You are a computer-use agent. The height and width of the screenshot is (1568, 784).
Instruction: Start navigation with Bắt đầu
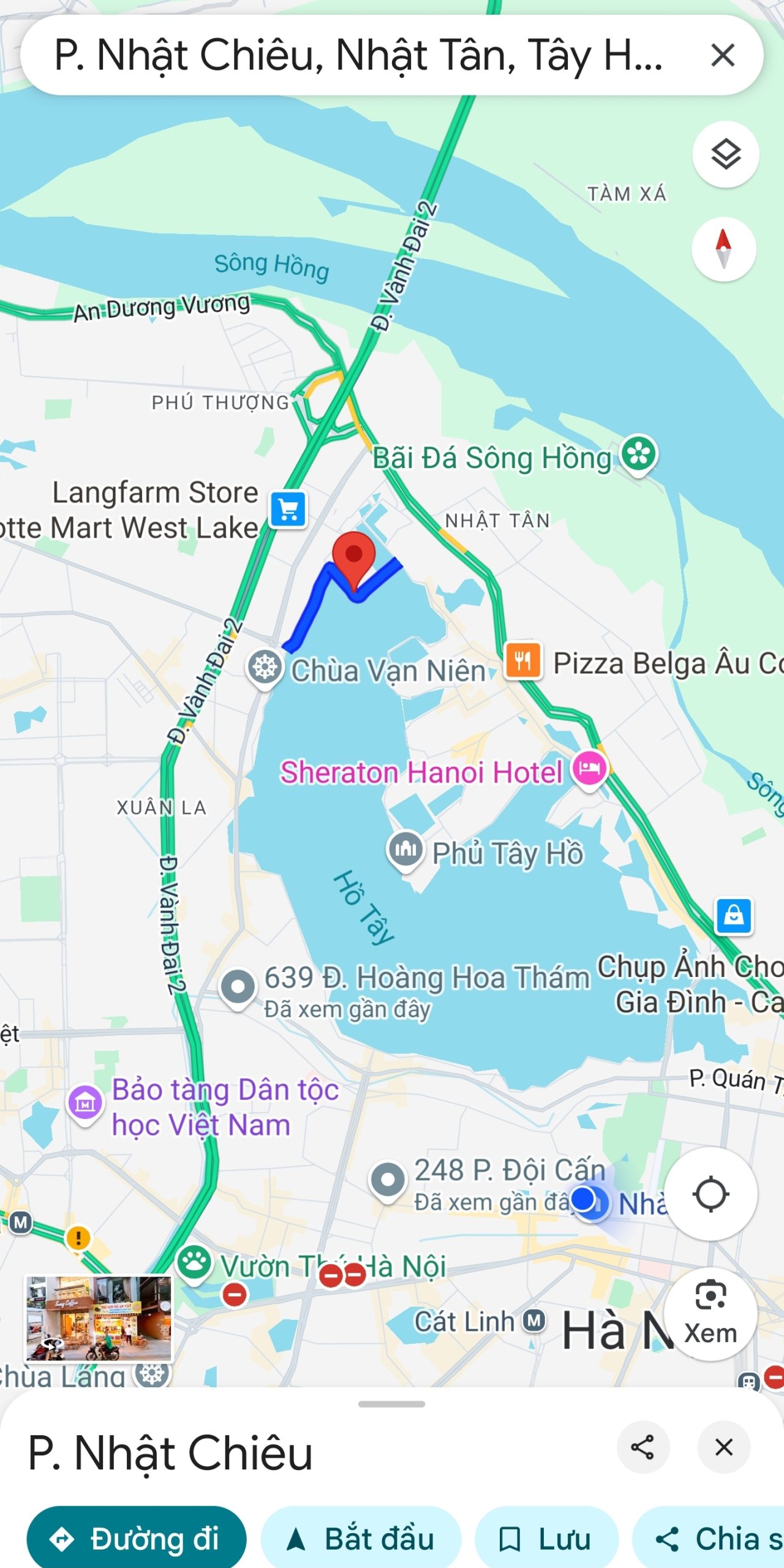(361, 1539)
